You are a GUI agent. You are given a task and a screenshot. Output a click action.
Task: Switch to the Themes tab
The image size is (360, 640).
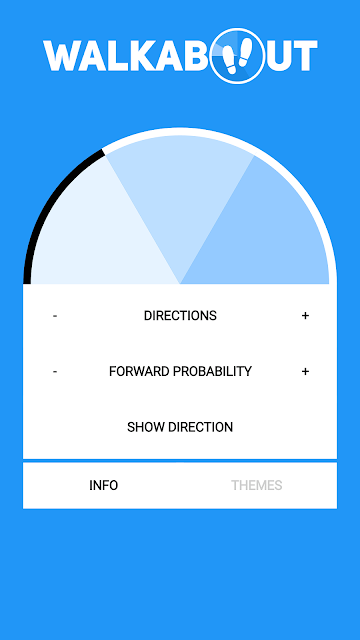tap(257, 486)
